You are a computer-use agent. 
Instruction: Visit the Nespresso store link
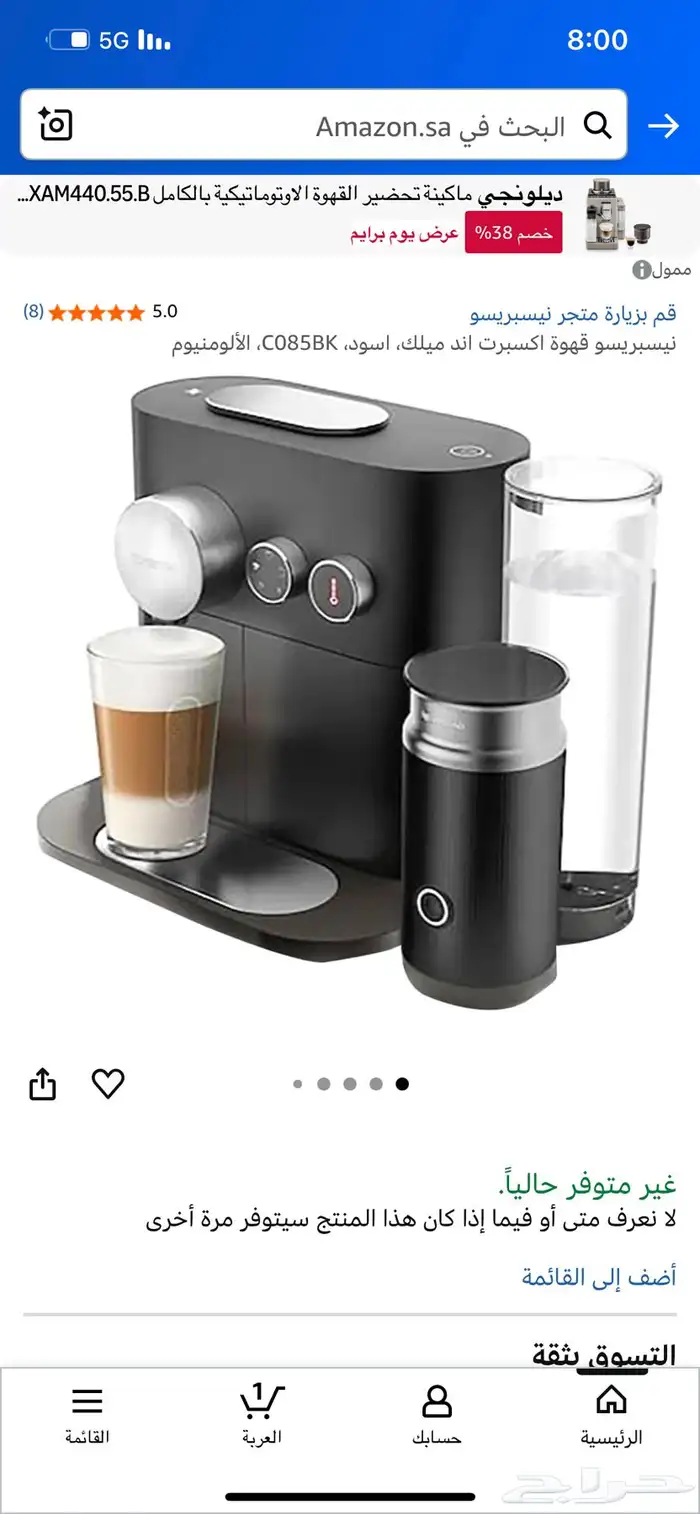coord(573,314)
